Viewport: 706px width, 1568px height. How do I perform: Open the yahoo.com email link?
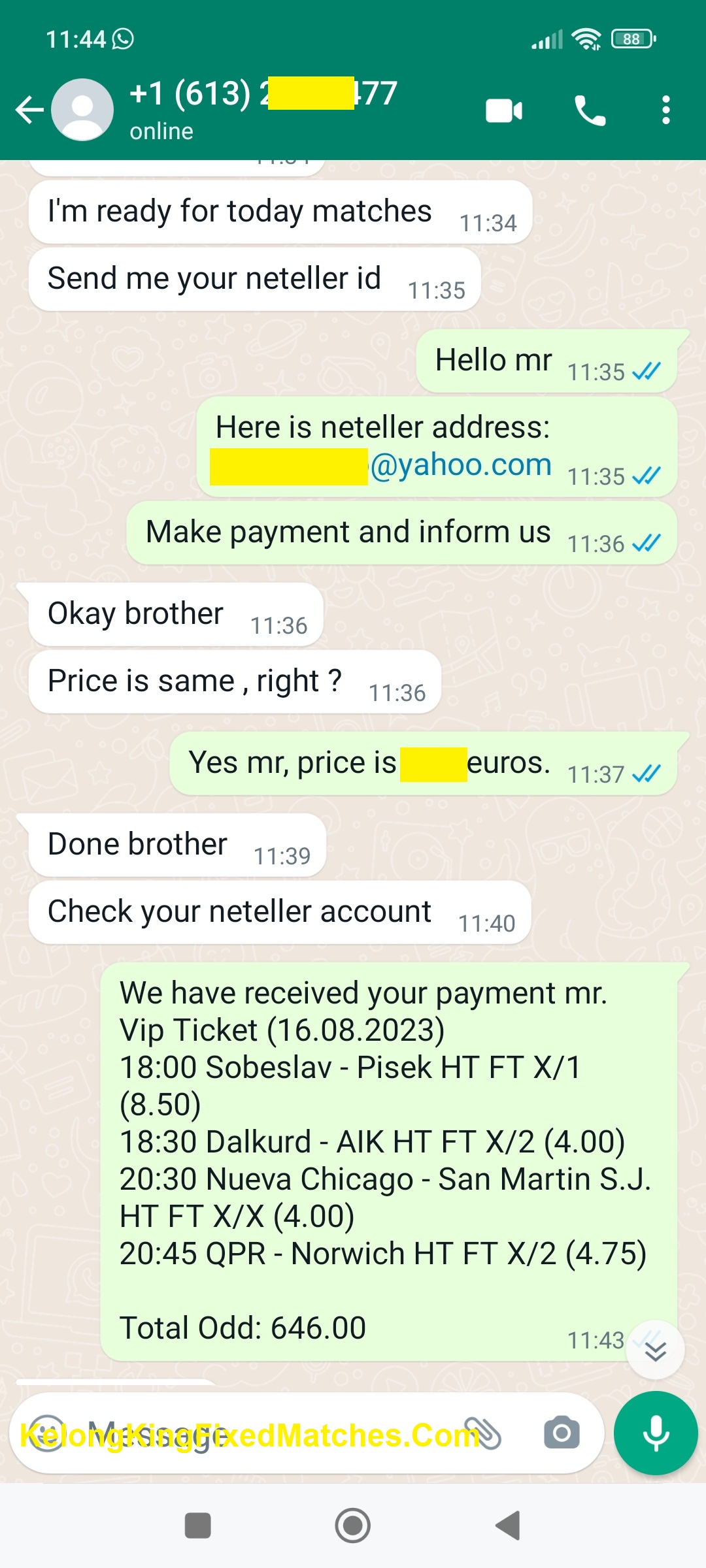[x=460, y=465]
